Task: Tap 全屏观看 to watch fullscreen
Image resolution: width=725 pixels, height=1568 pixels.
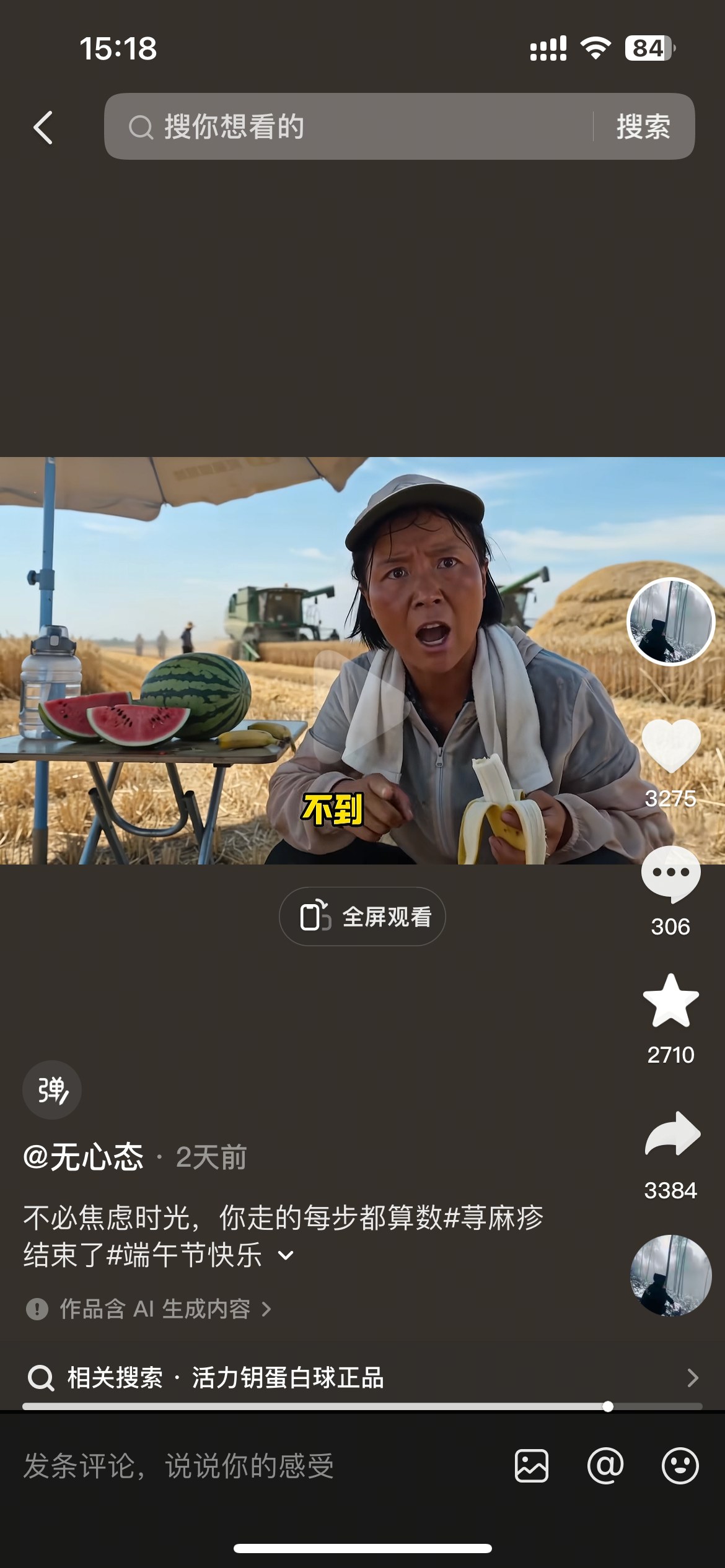Action: click(x=362, y=917)
